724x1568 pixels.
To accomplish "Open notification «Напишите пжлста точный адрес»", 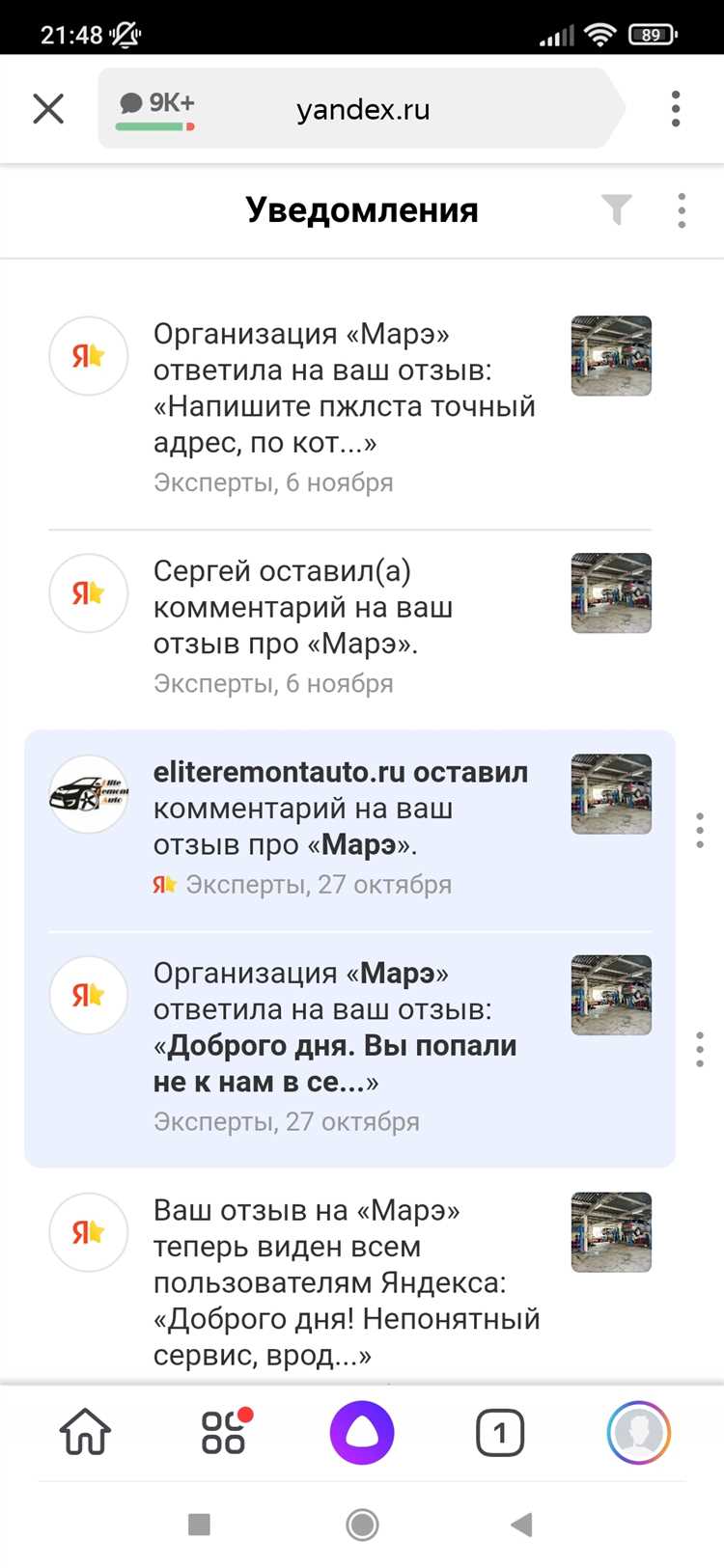I will tap(343, 388).
